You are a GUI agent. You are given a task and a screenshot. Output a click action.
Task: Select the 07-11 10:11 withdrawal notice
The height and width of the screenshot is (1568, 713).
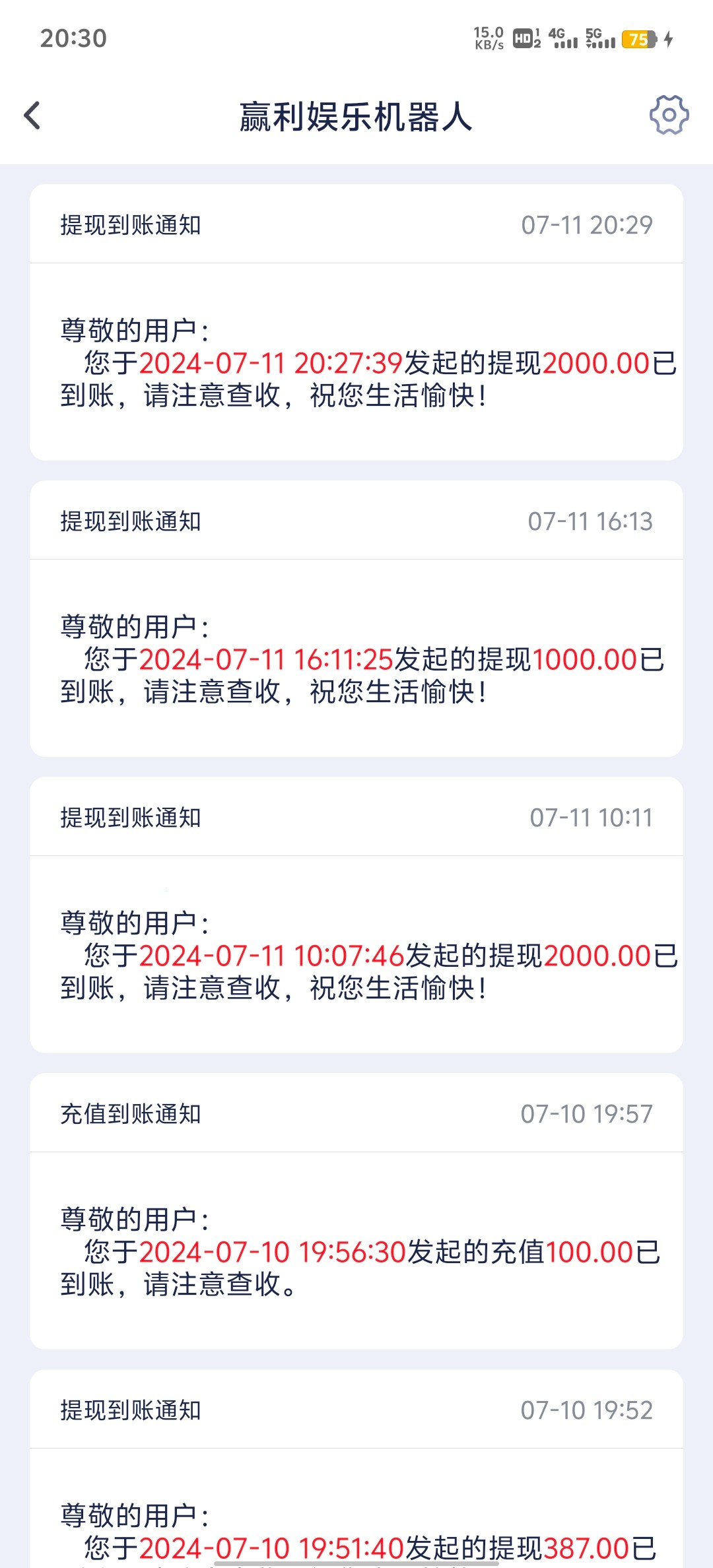click(356, 915)
